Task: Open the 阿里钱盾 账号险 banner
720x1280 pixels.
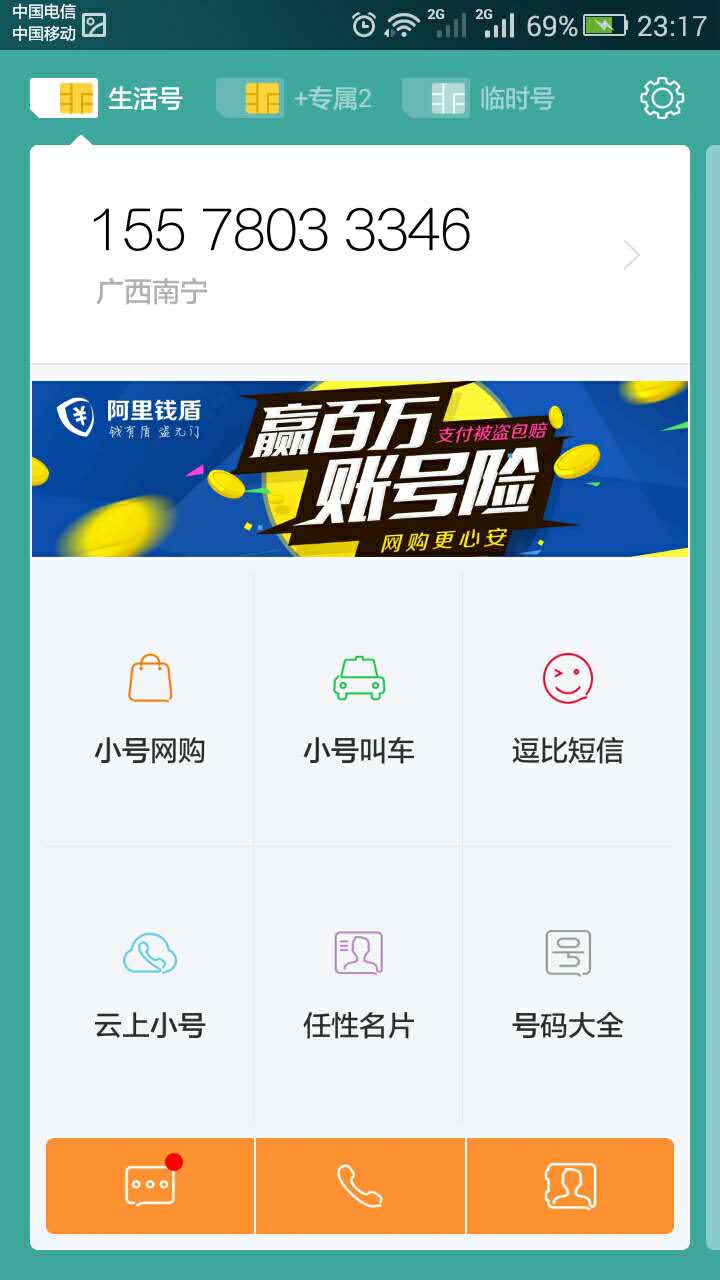Action: 360,468
